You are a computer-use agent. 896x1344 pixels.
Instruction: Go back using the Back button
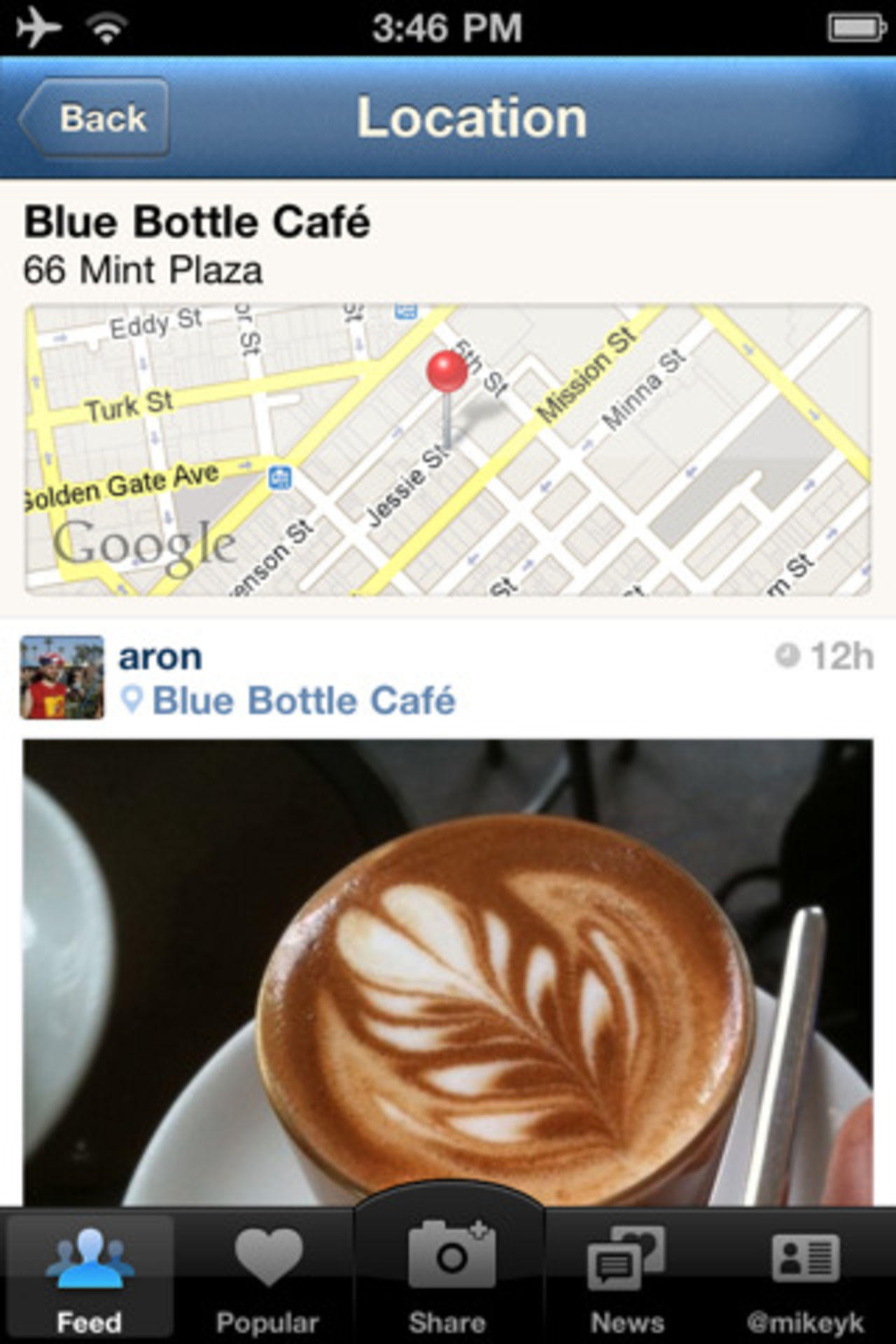94,118
